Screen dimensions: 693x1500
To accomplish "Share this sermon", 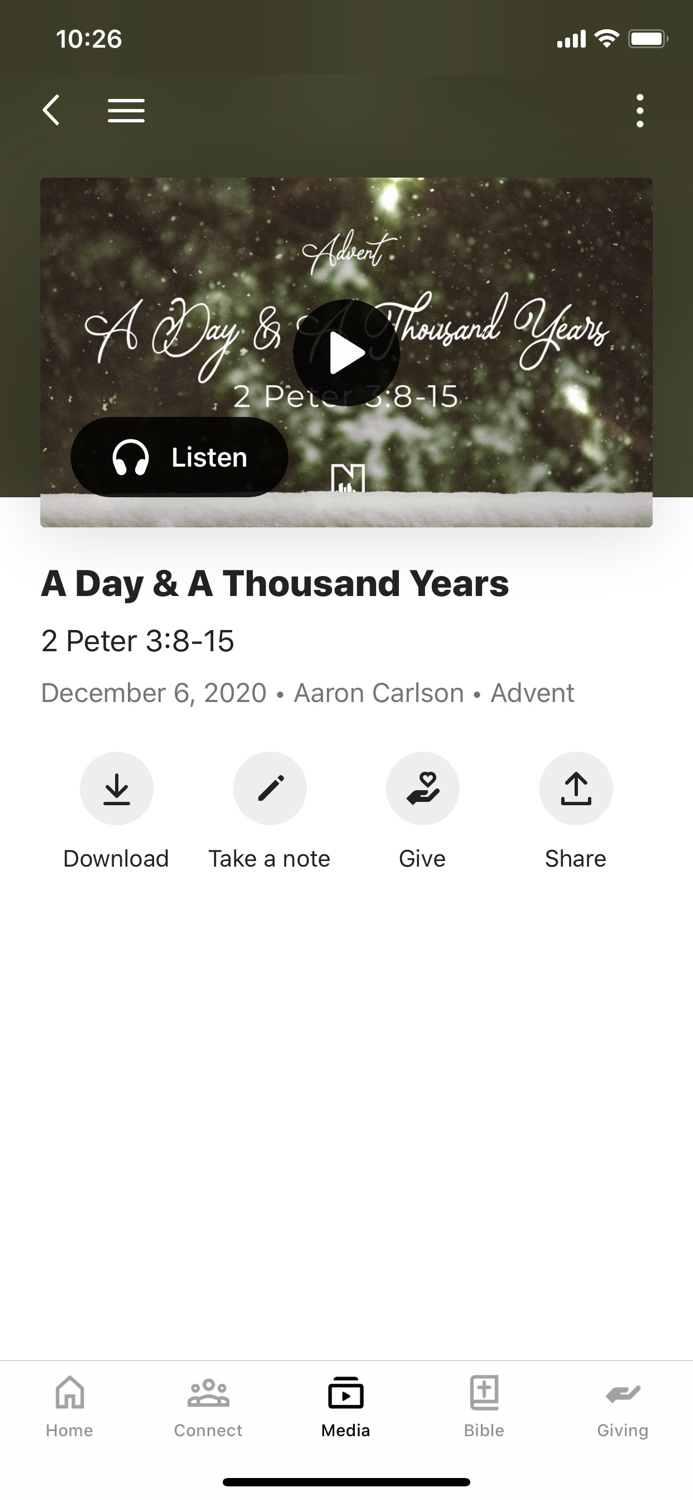I will (575, 789).
